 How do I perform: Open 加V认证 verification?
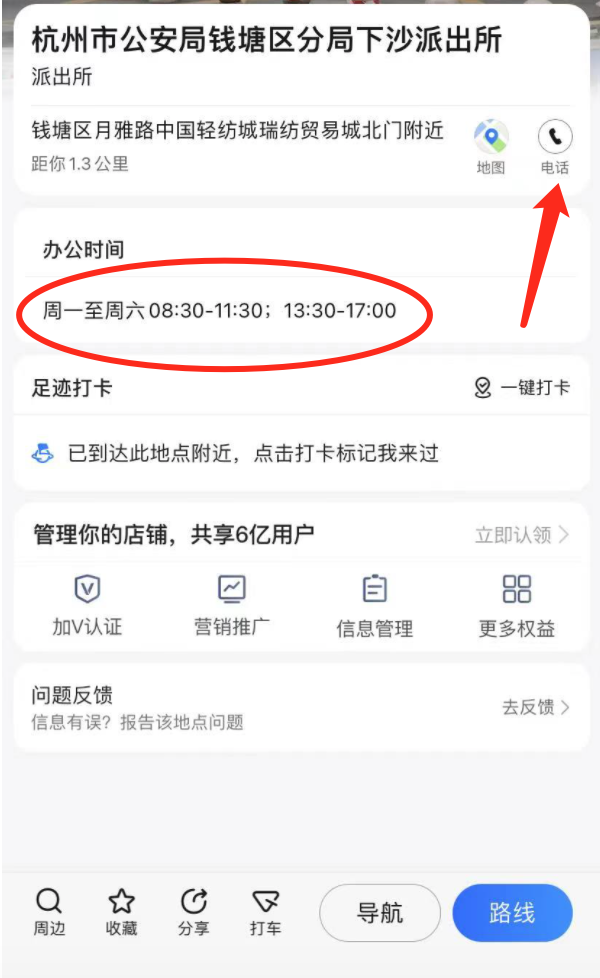pyautogui.click(x=88, y=606)
